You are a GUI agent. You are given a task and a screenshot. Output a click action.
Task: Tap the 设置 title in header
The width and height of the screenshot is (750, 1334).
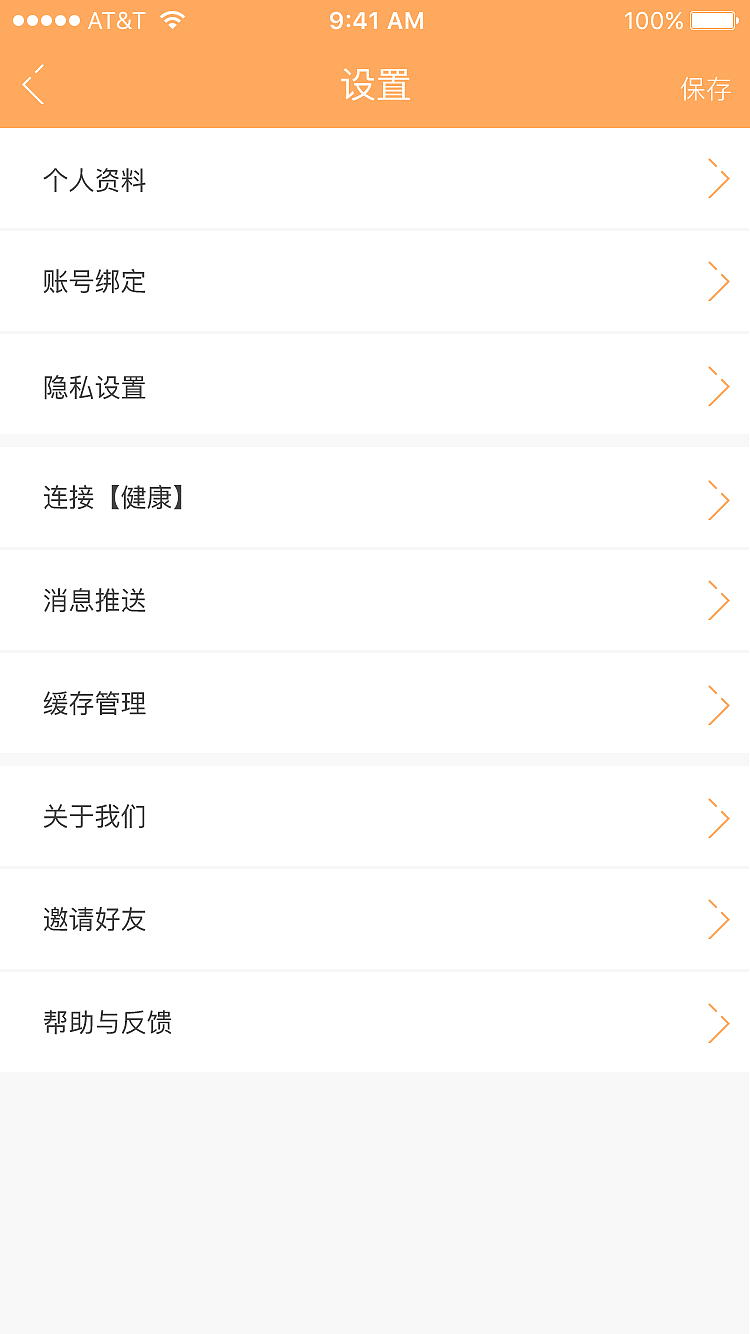375,86
